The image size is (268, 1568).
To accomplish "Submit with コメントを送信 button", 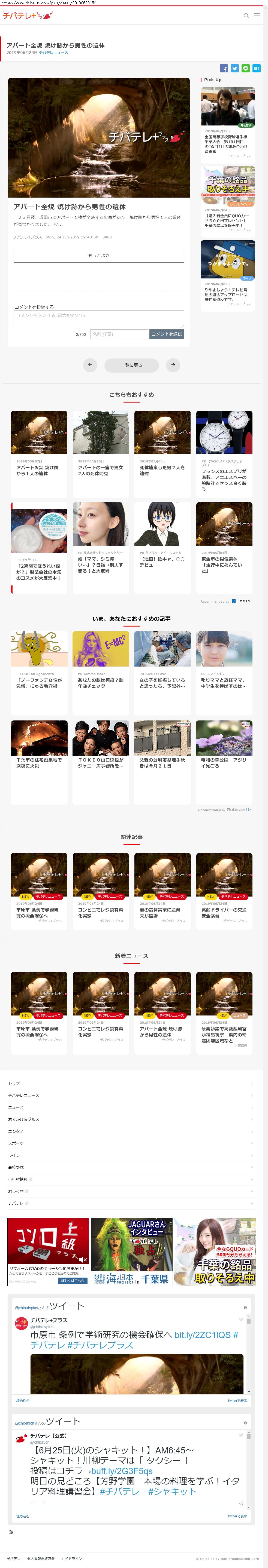I will [x=166, y=334].
